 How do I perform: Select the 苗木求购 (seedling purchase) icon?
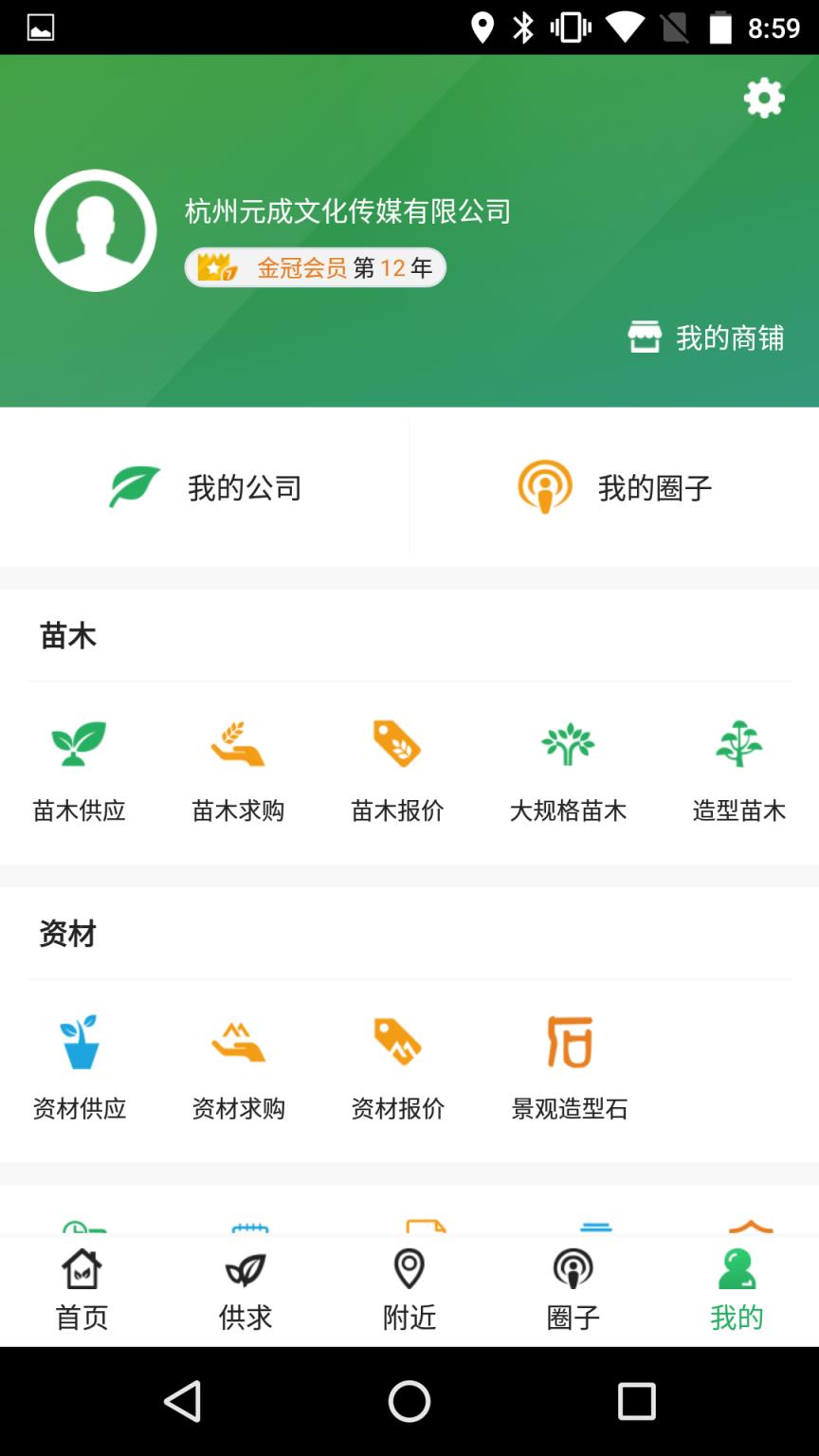239,768
